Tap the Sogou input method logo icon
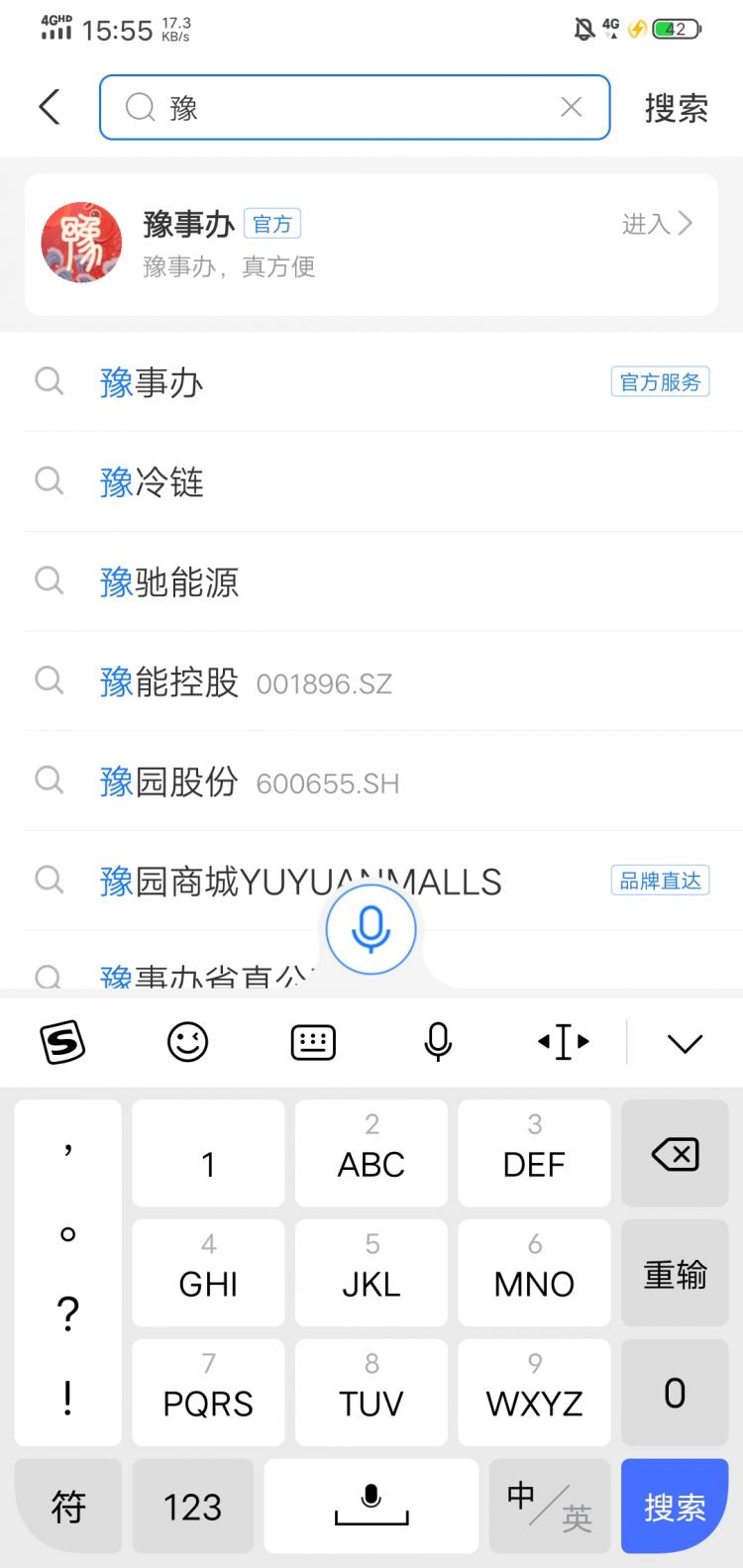The height and width of the screenshot is (1568, 743). click(x=63, y=1041)
